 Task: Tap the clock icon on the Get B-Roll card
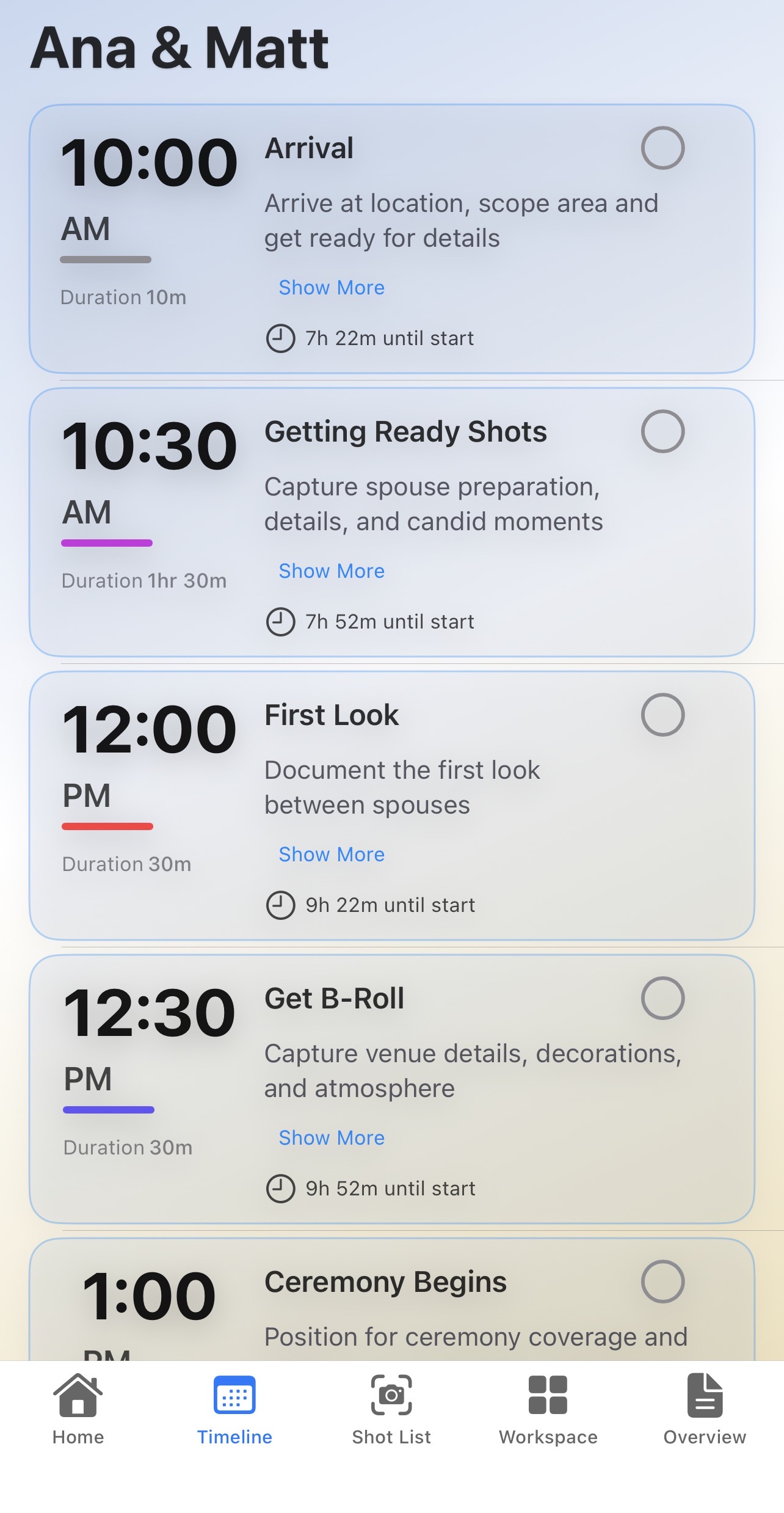pos(281,1187)
